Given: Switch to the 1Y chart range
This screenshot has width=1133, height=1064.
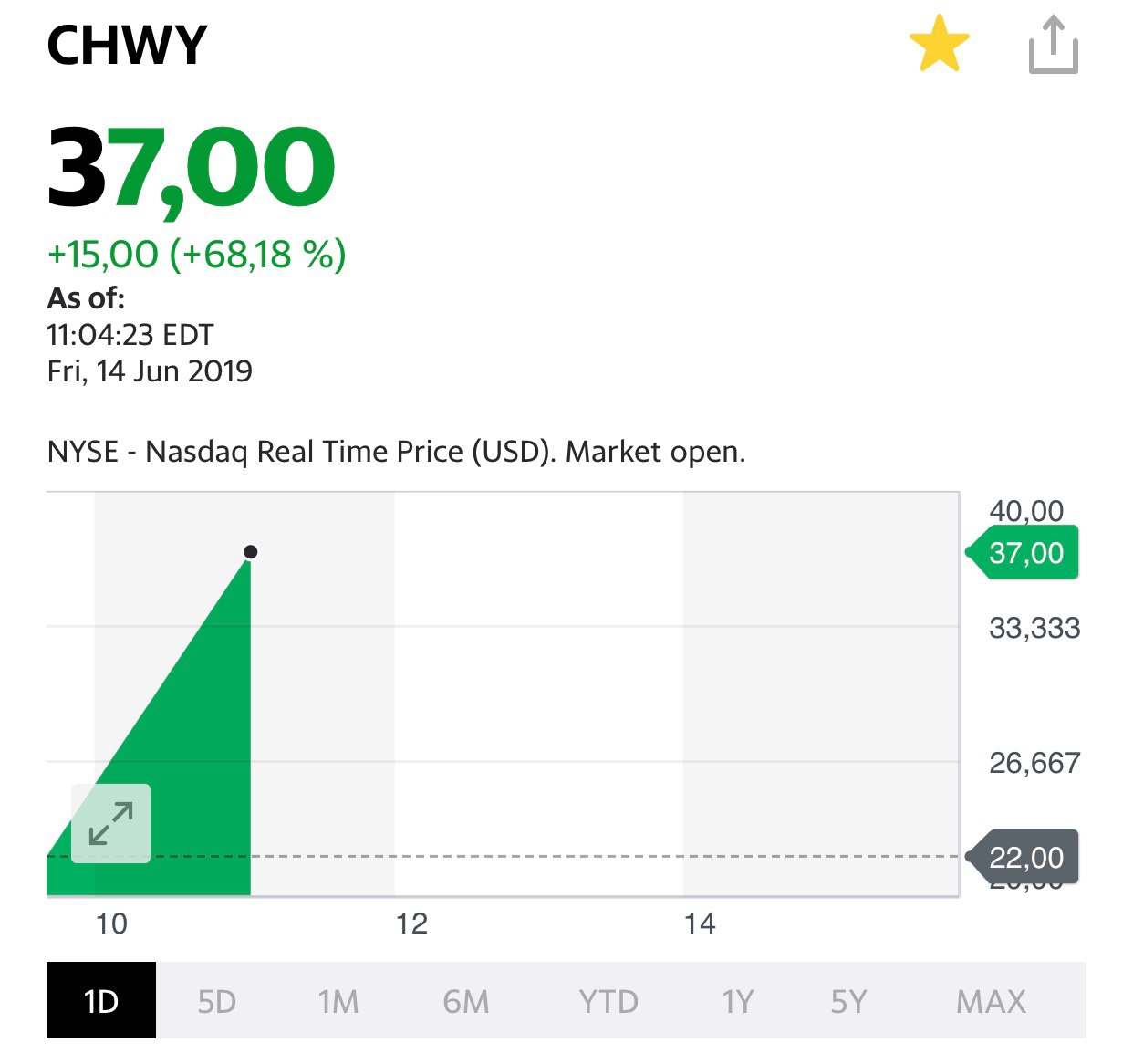Looking at the screenshot, I should pos(738,1001).
